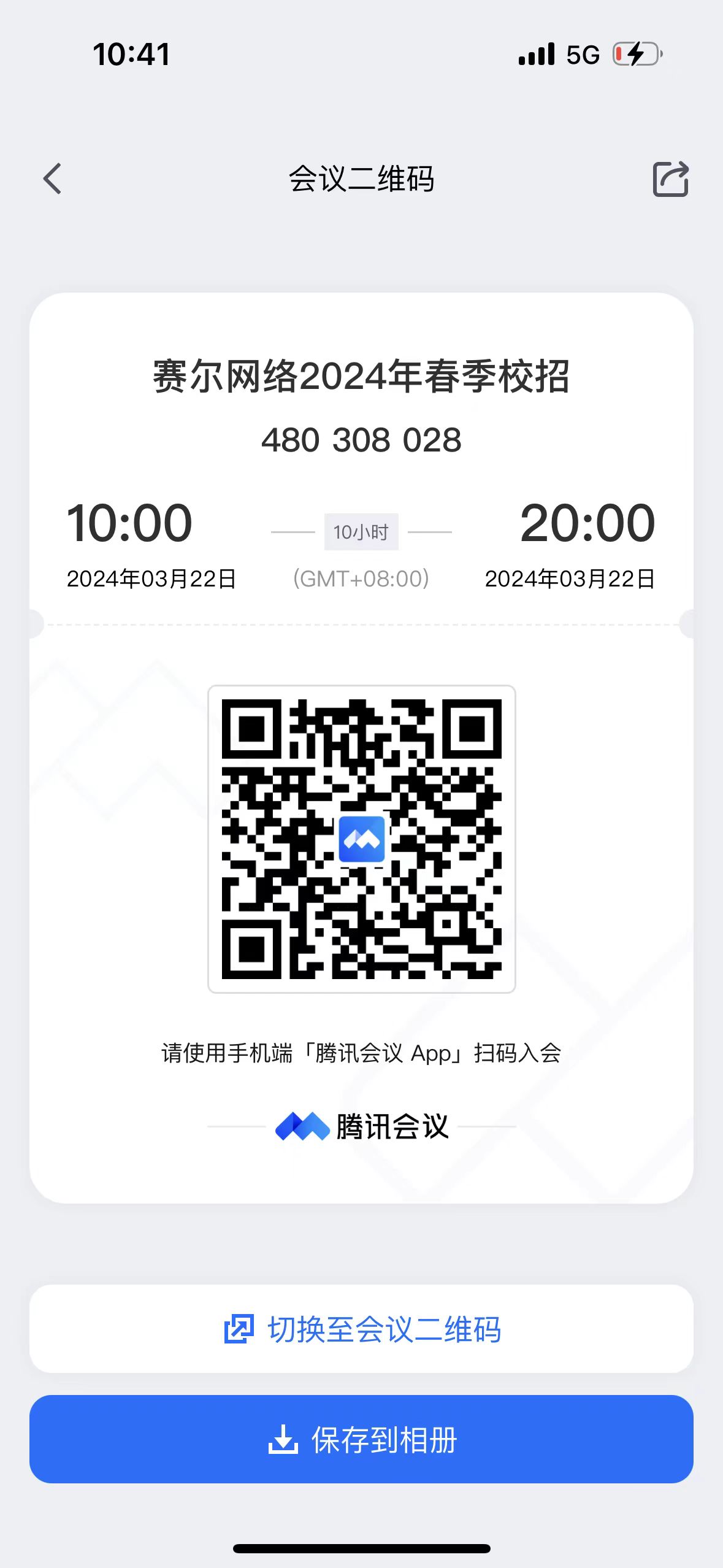Image resolution: width=723 pixels, height=1568 pixels.
Task: Share the meeting QR code
Action: 670,179
